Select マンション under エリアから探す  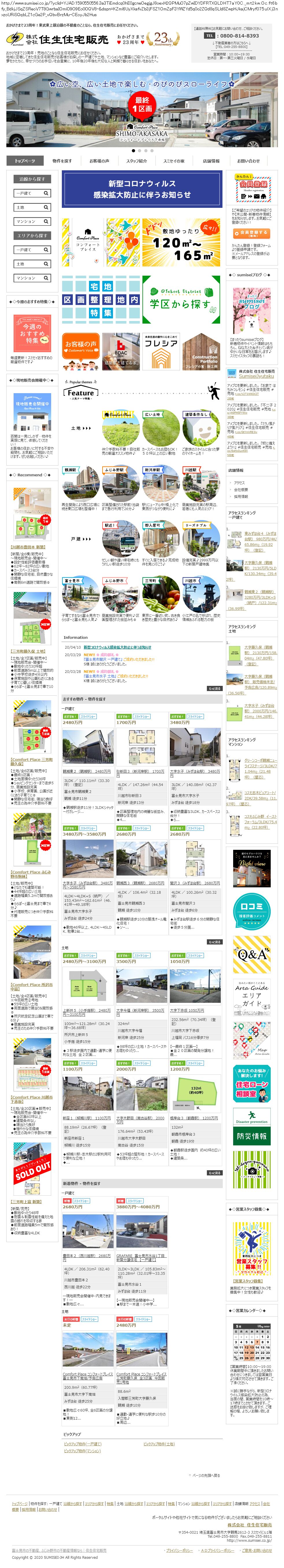tap(32, 278)
